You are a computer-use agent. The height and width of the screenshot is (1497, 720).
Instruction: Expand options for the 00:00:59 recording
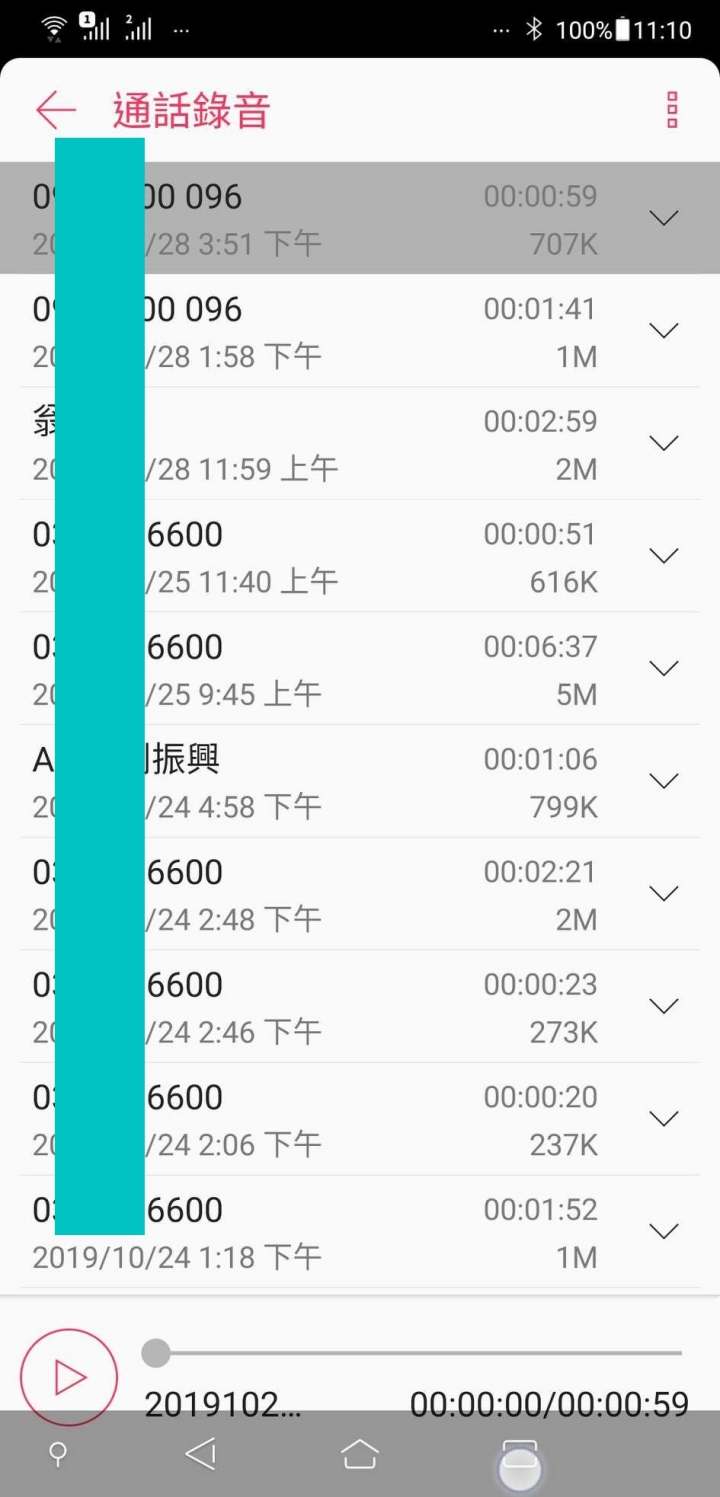click(664, 218)
